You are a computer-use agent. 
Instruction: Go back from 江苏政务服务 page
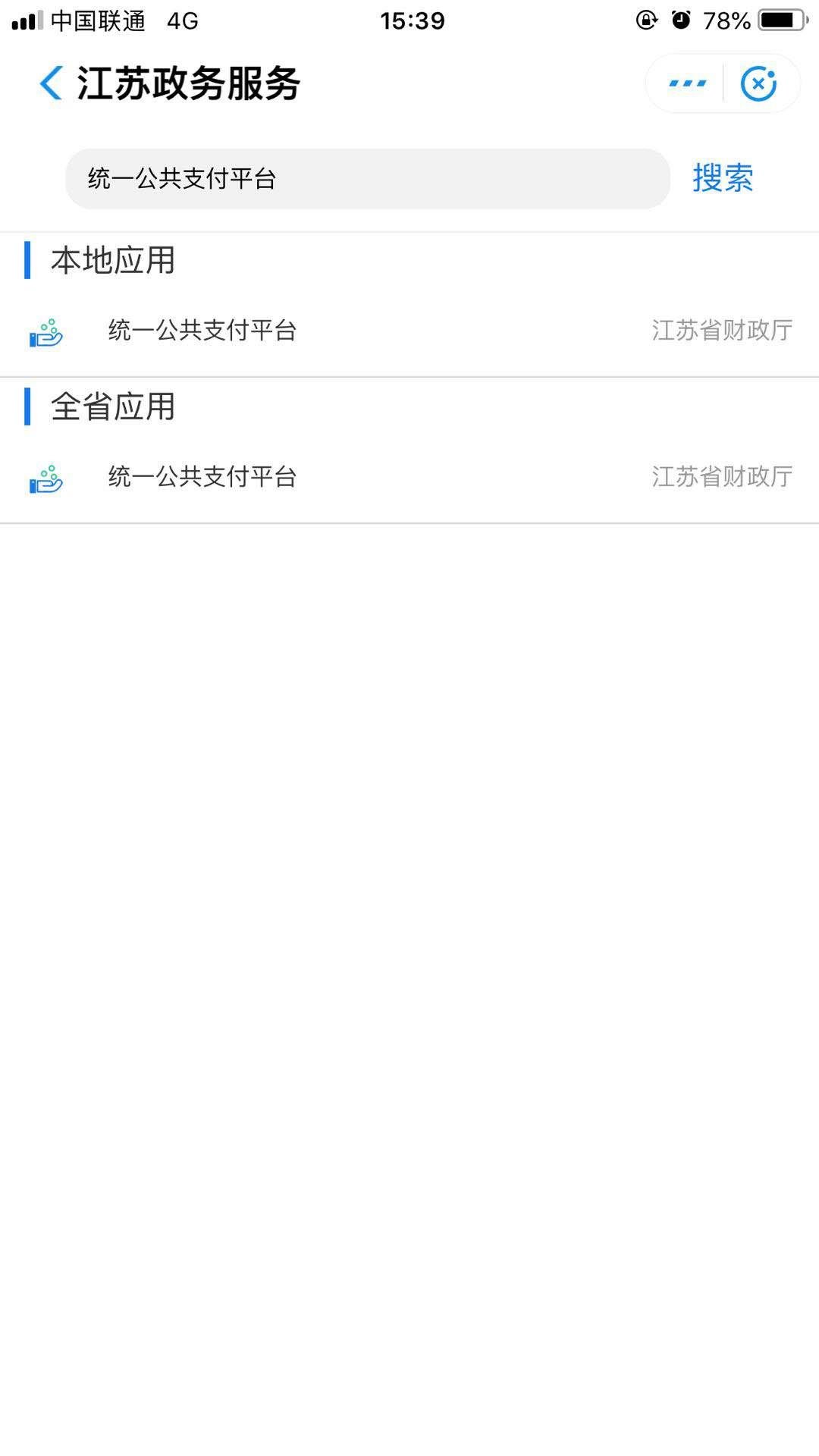coord(50,83)
